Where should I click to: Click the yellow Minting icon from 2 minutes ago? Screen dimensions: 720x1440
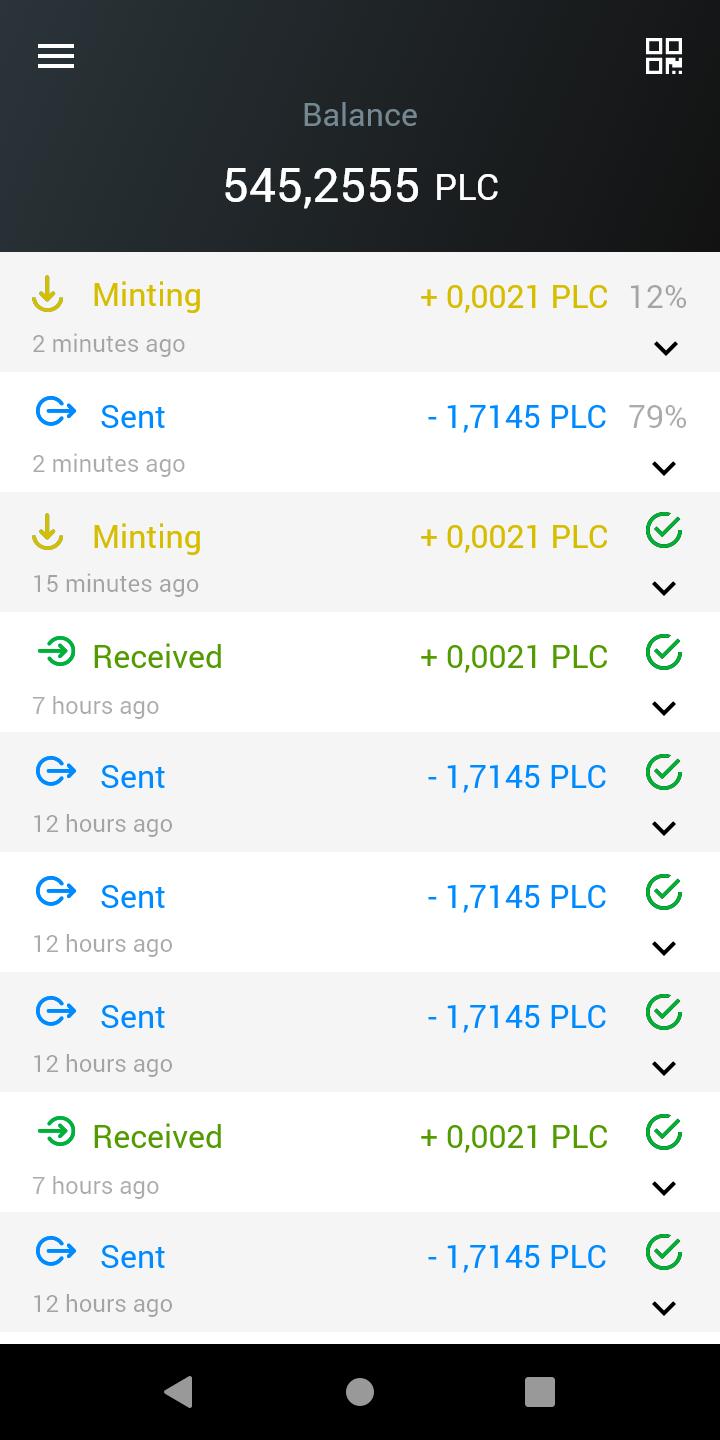[x=48, y=293]
